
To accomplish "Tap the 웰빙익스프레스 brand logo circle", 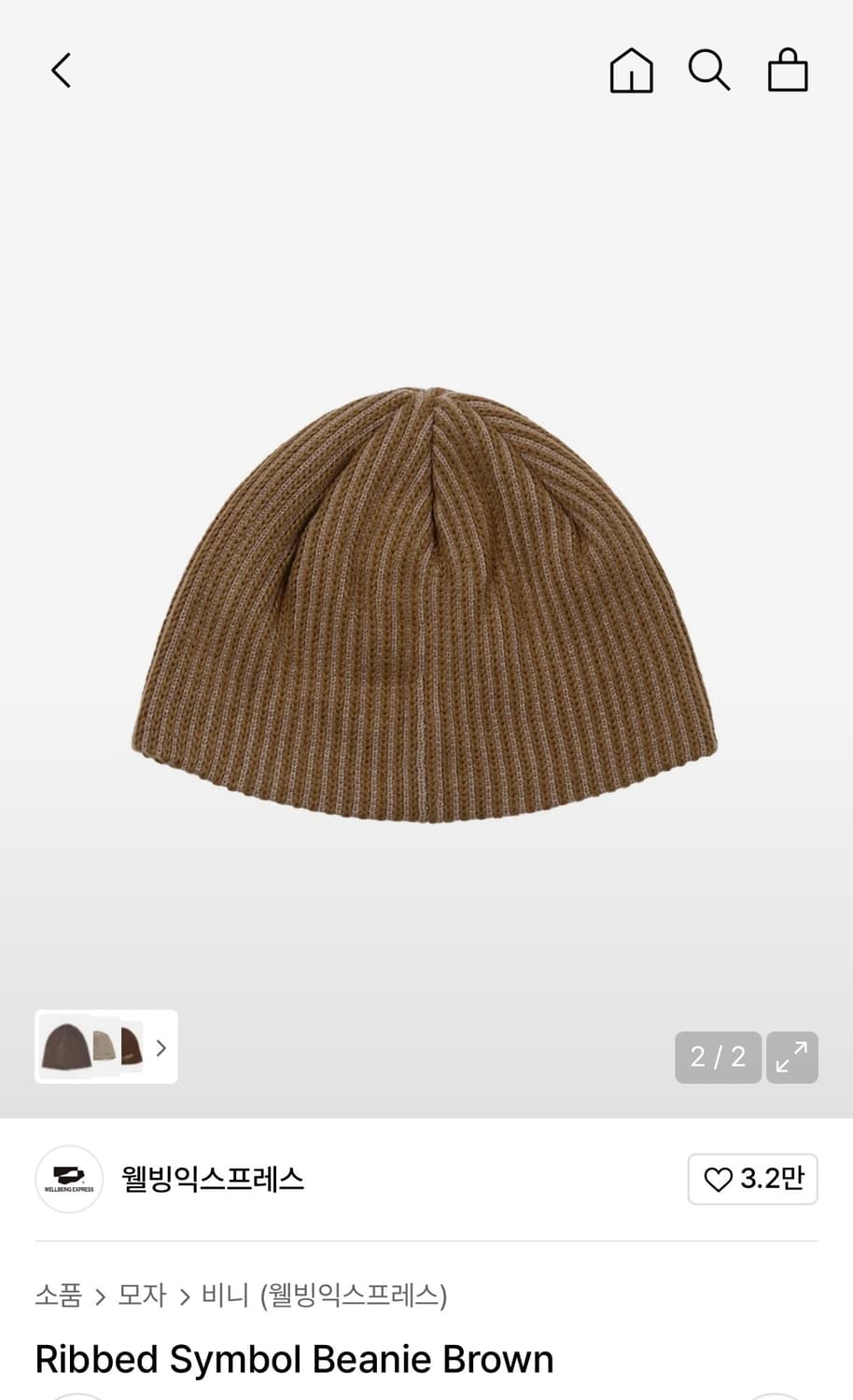I will pos(69,1179).
